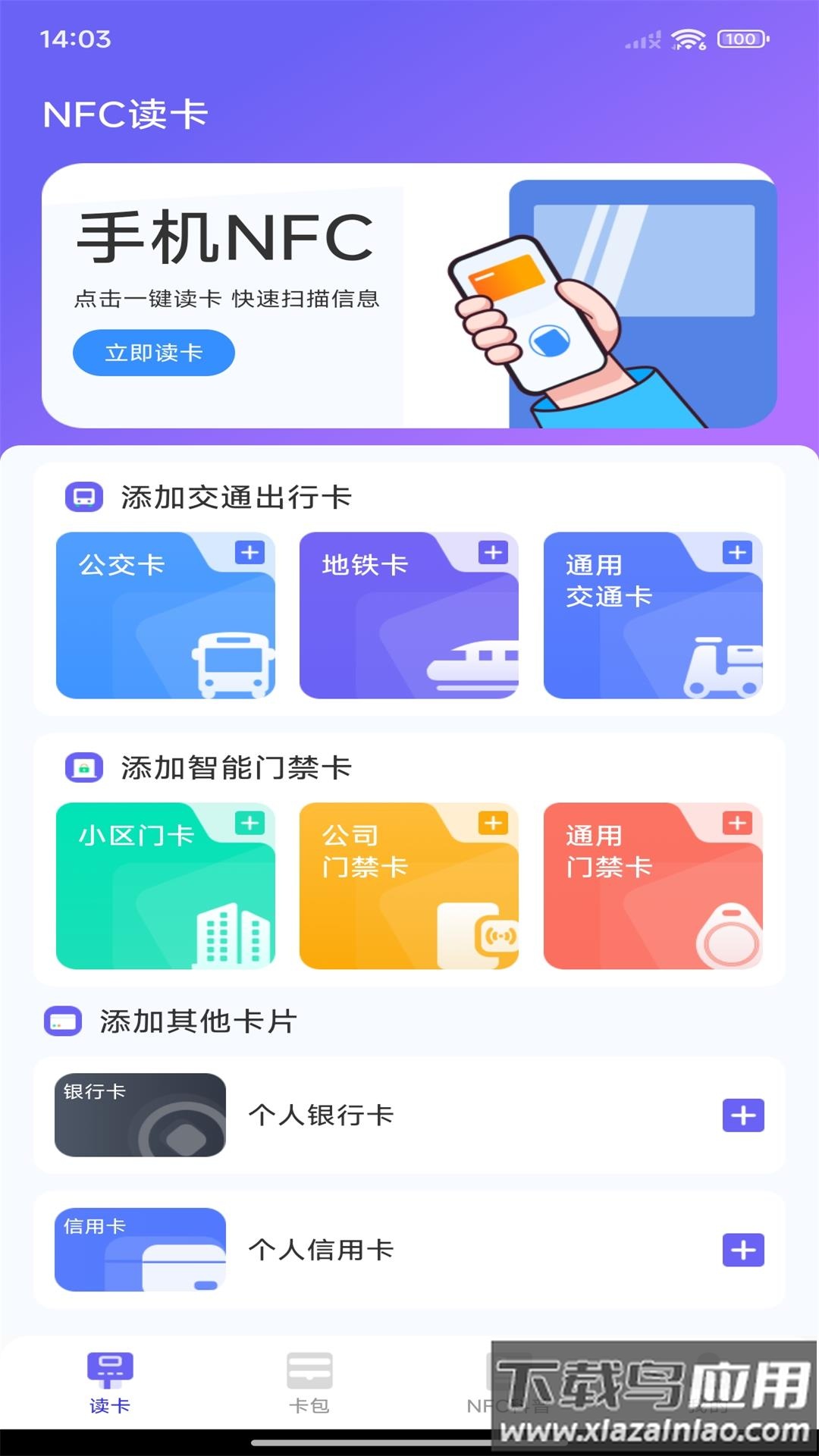The image size is (819, 1456).
Task: Click the card icon beside 添加其他卡片
Action: (64, 1021)
